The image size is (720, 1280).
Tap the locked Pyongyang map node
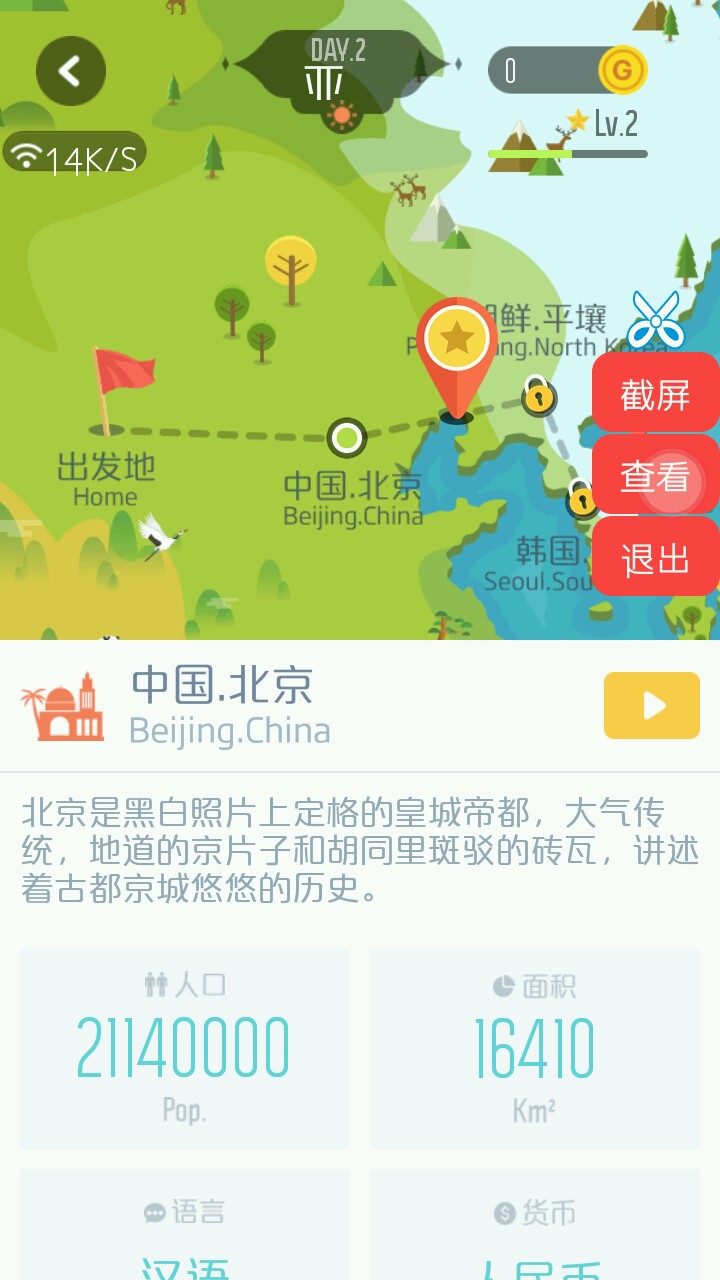point(538,397)
